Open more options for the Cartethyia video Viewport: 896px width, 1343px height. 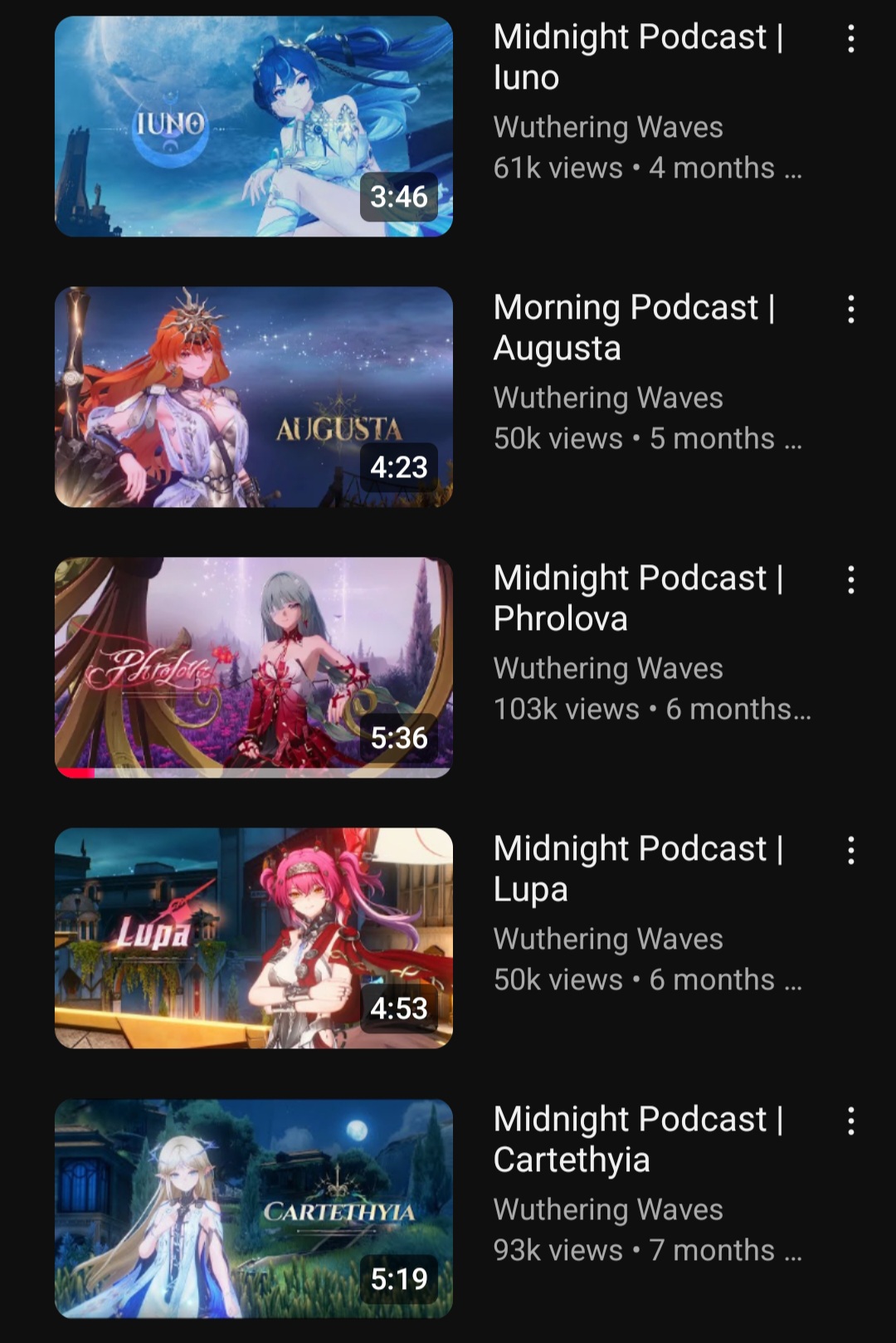(850, 1121)
